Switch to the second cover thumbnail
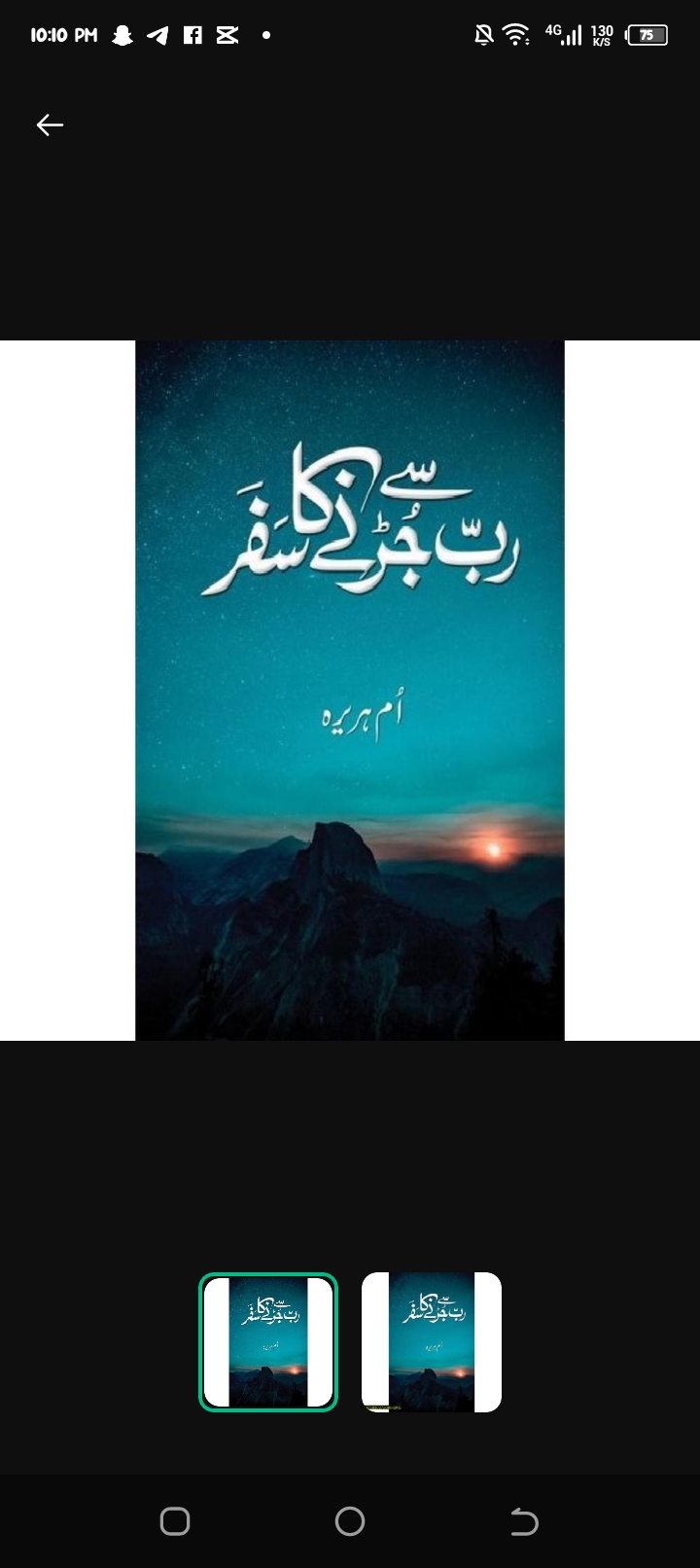This screenshot has height=1568, width=700. click(432, 1341)
